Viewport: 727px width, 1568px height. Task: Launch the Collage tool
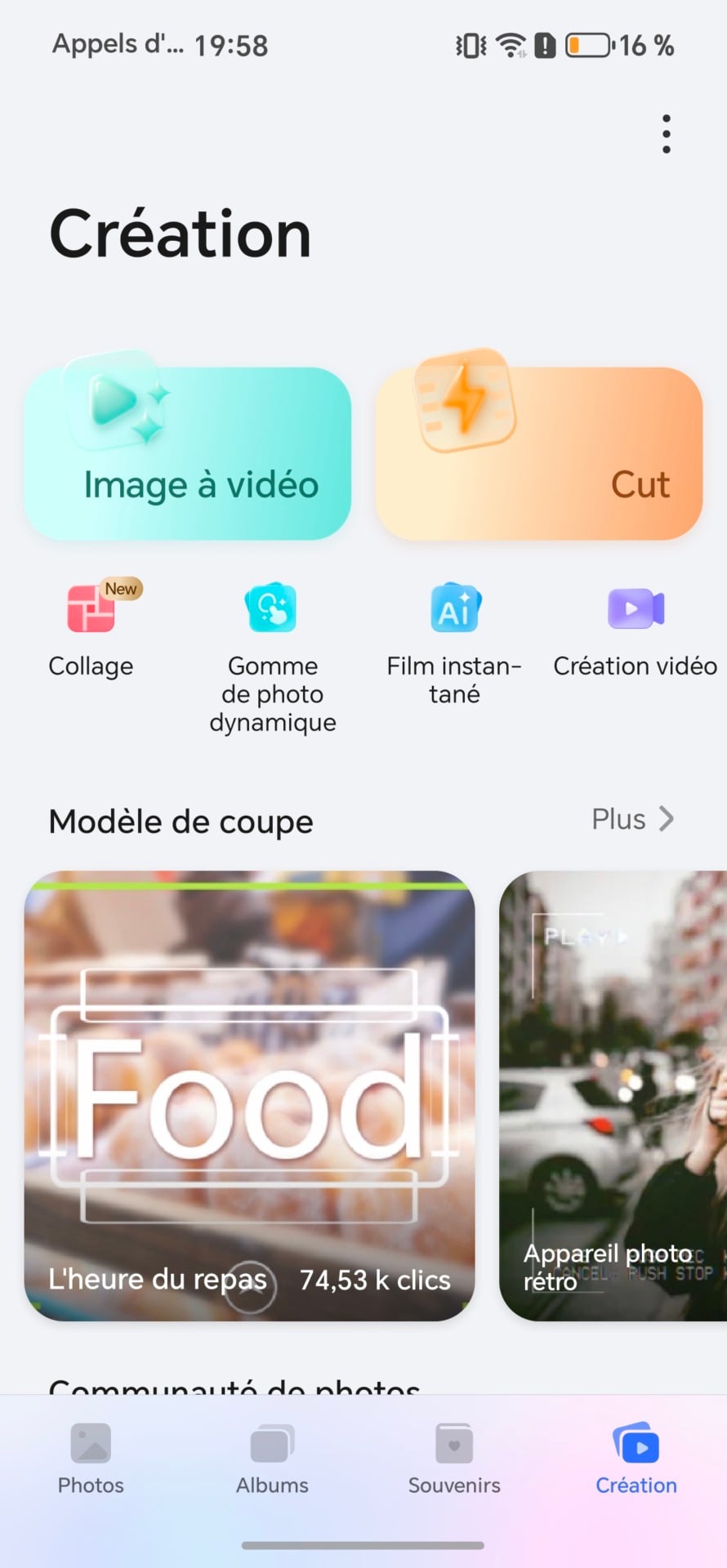pos(91,630)
